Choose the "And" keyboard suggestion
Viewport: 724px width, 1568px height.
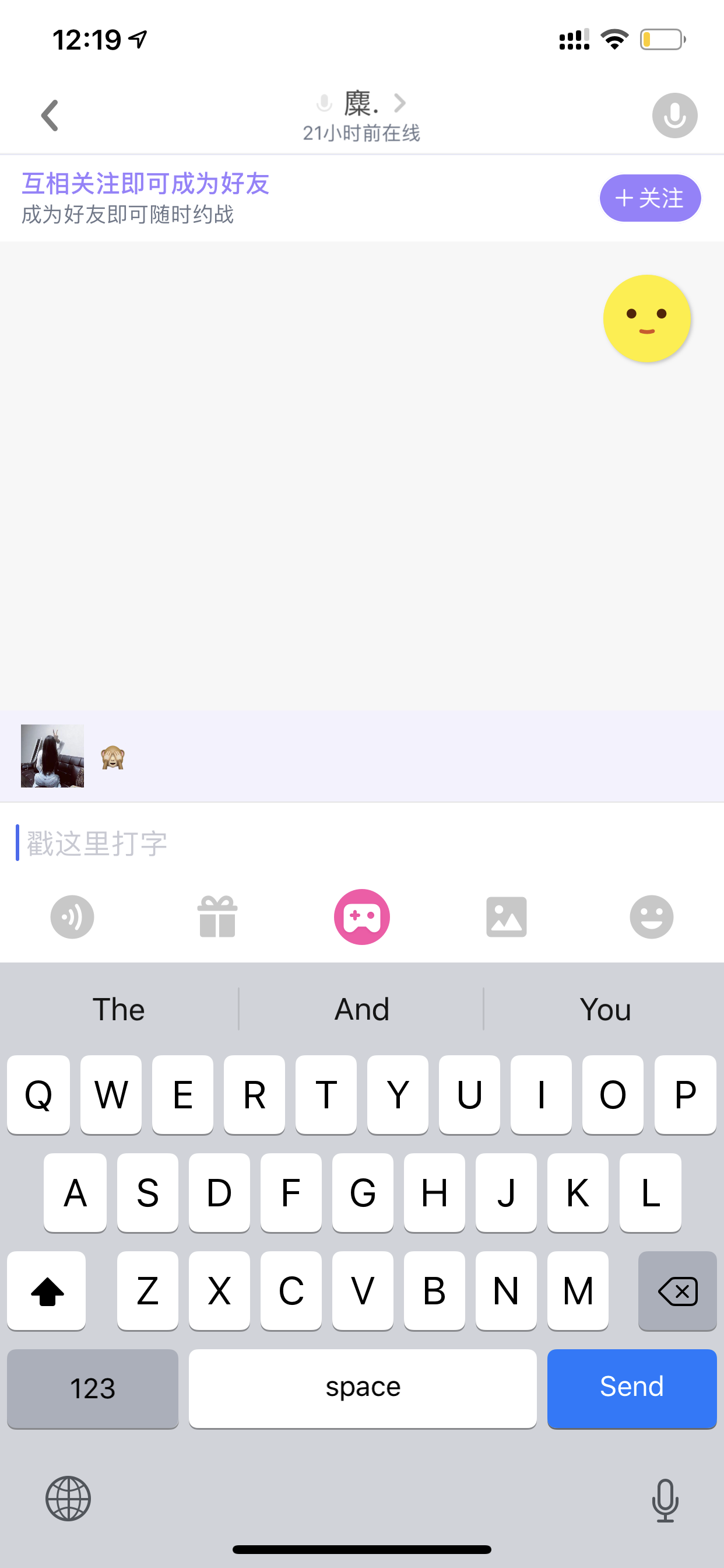pyautogui.click(x=361, y=1009)
